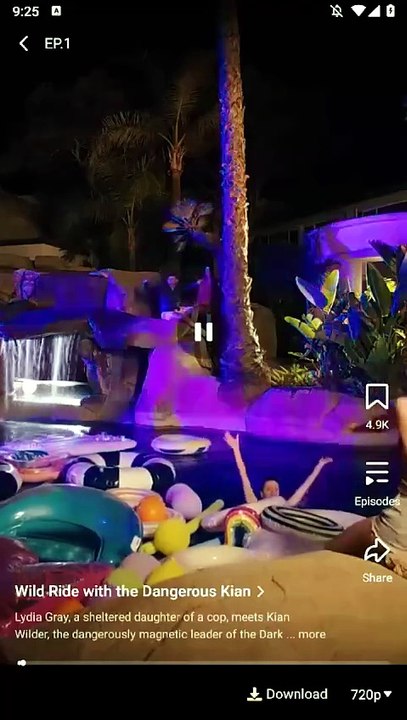Open the Episodes list
The height and width of the screenshot is (720, 407).
pos(377,473)
